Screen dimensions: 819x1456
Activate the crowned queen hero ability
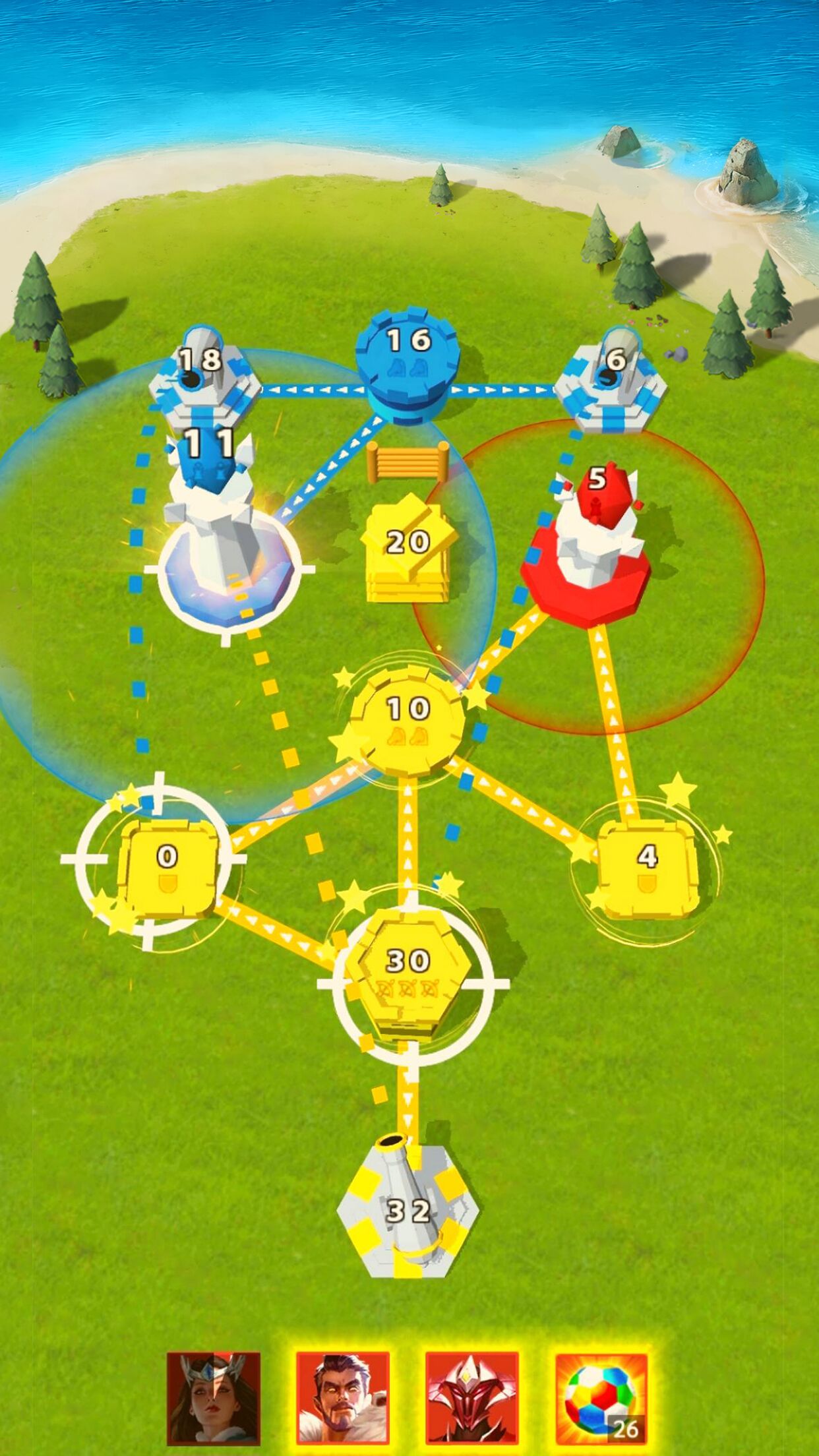click(x=213, y=1397)
